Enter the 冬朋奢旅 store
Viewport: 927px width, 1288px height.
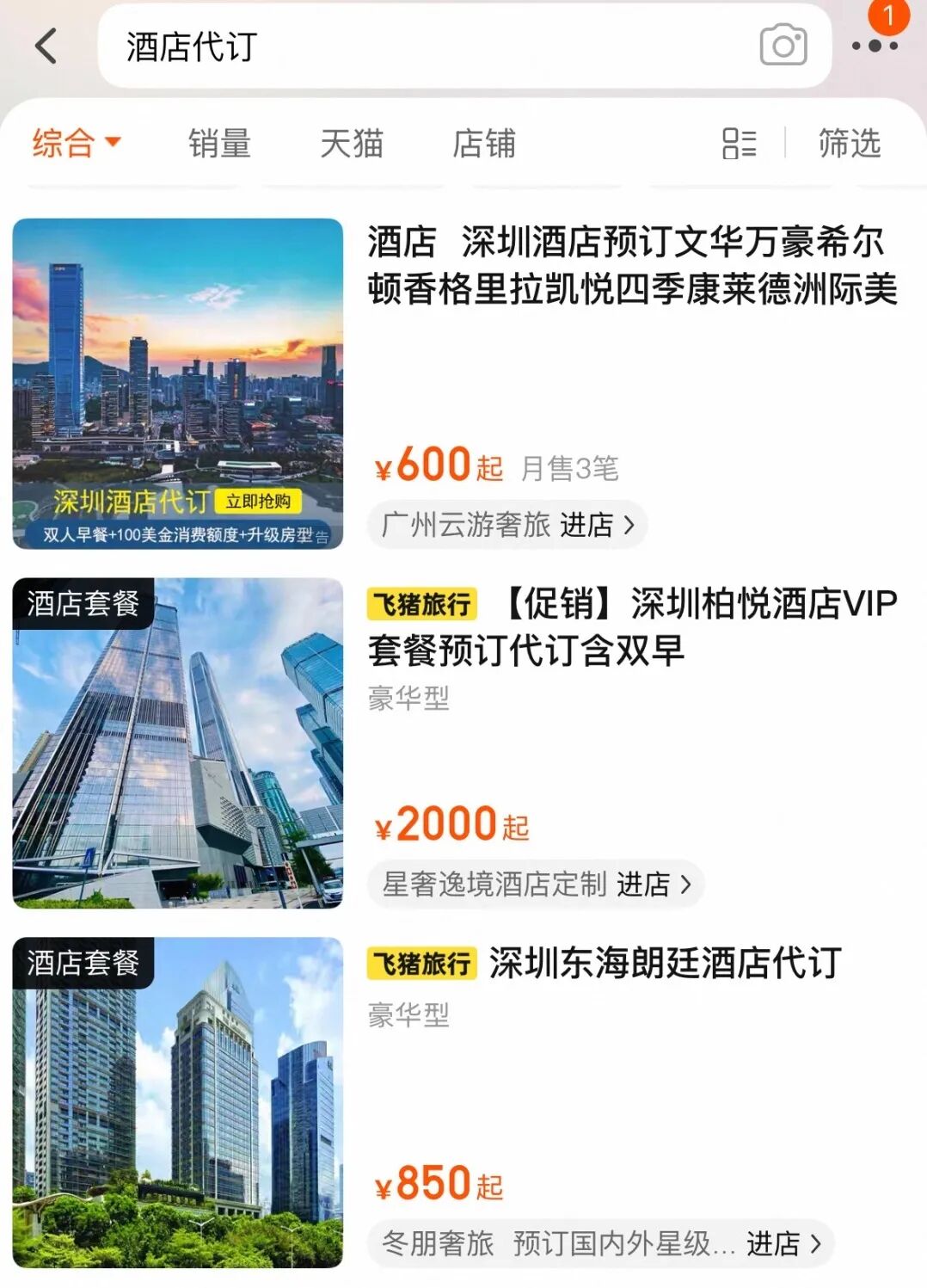pyautogui.click(x=600, y=1243)
